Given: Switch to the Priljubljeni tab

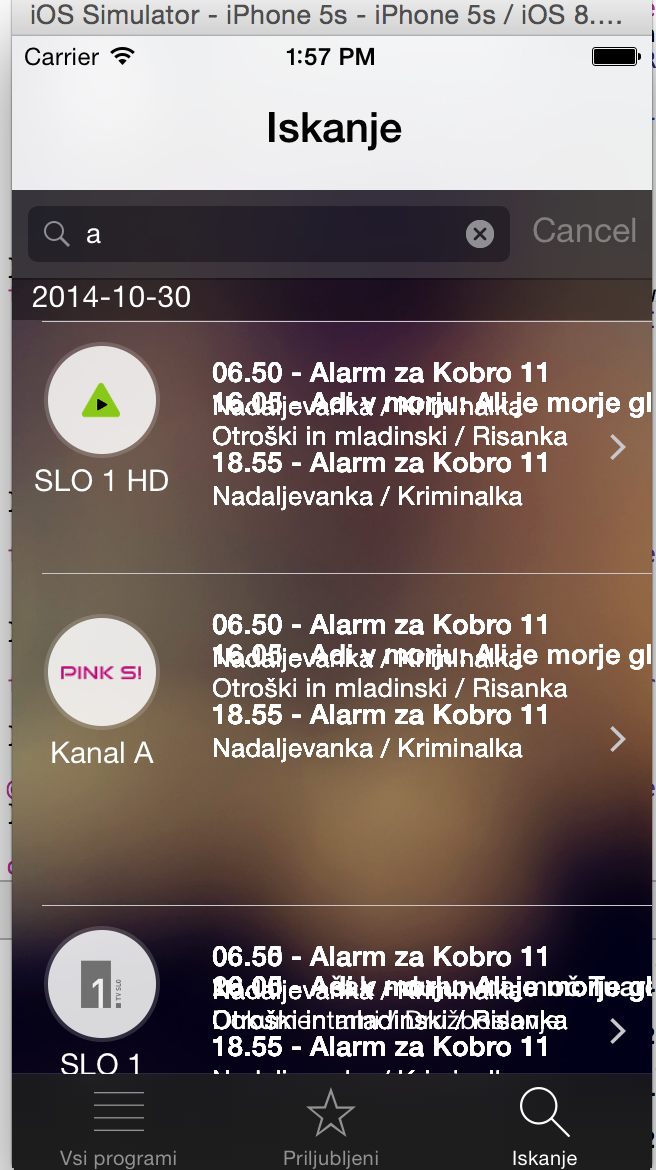Looking at the screenshot, I should 331,1128.
